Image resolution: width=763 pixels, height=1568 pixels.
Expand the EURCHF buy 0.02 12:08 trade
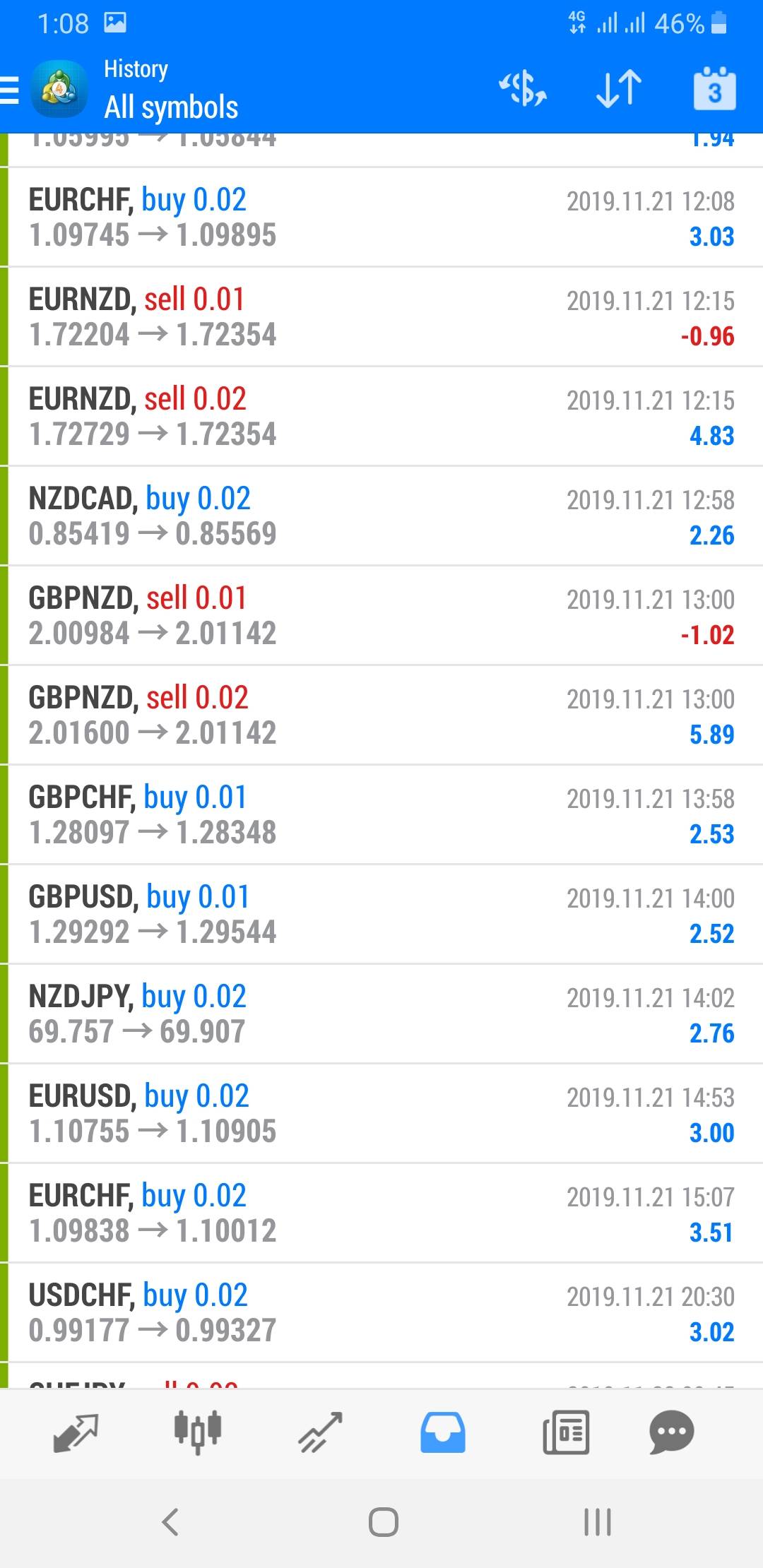coord(381,218)
